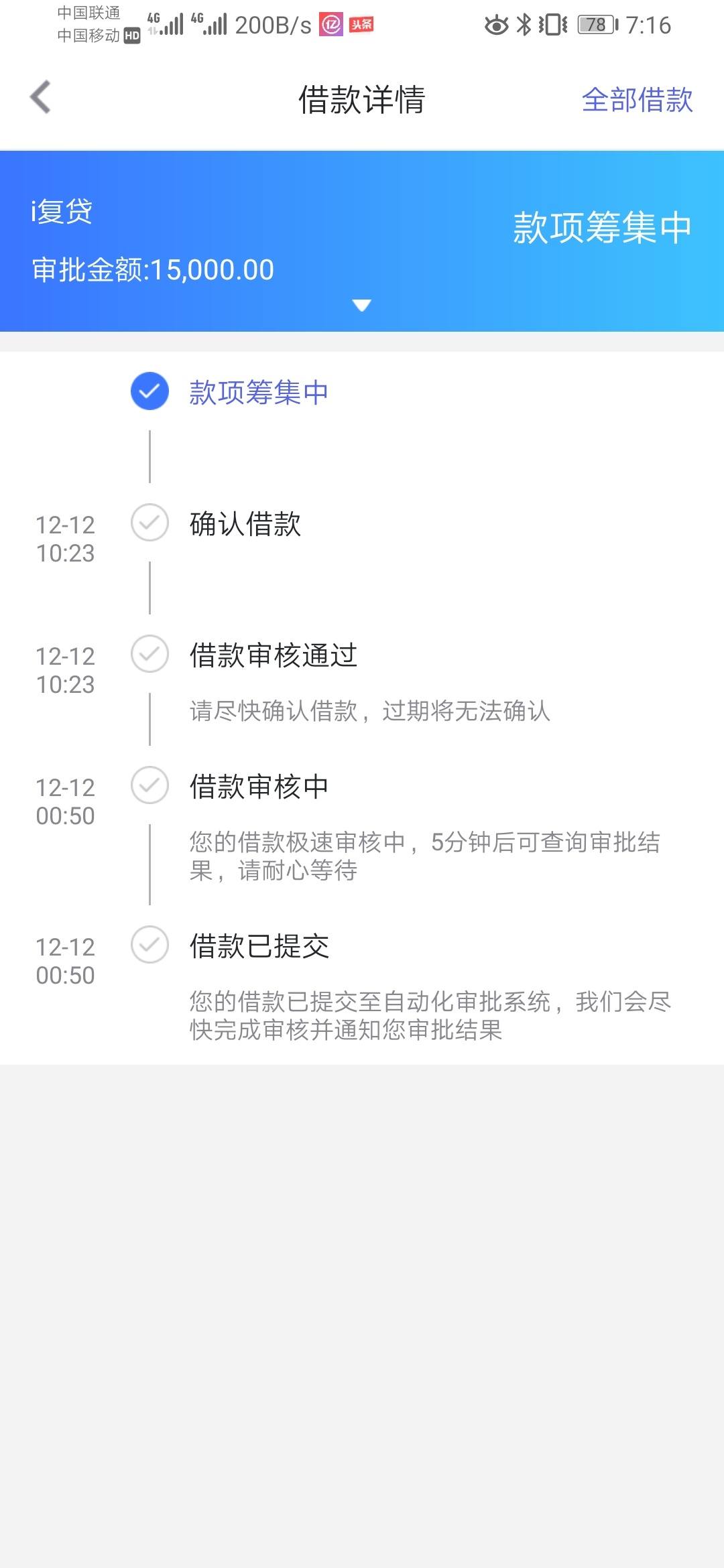This screenshot has height=1568, width=724.
Task: Expand loan details with the white triangle
Action: click(x=362, y=306)
